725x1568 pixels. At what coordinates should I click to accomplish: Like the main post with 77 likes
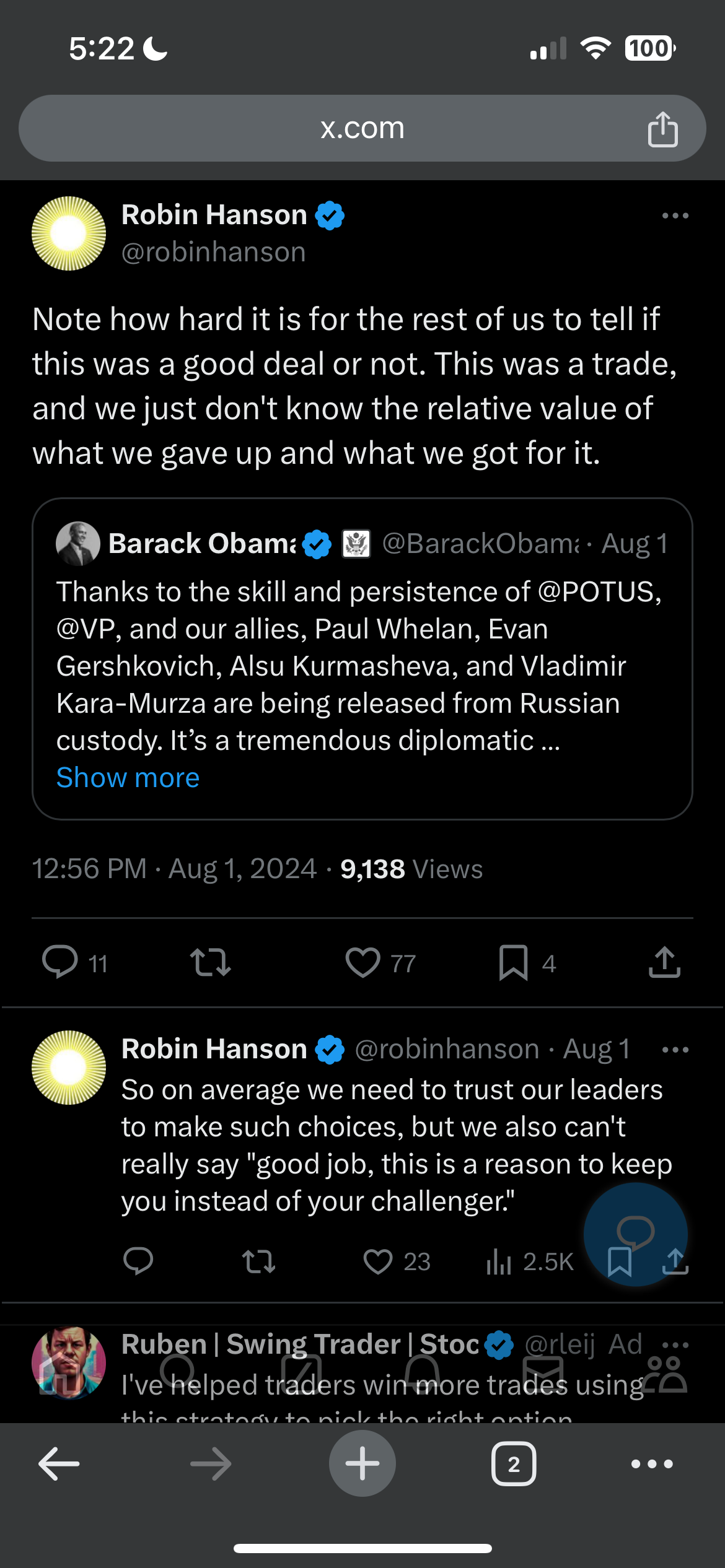363,962
